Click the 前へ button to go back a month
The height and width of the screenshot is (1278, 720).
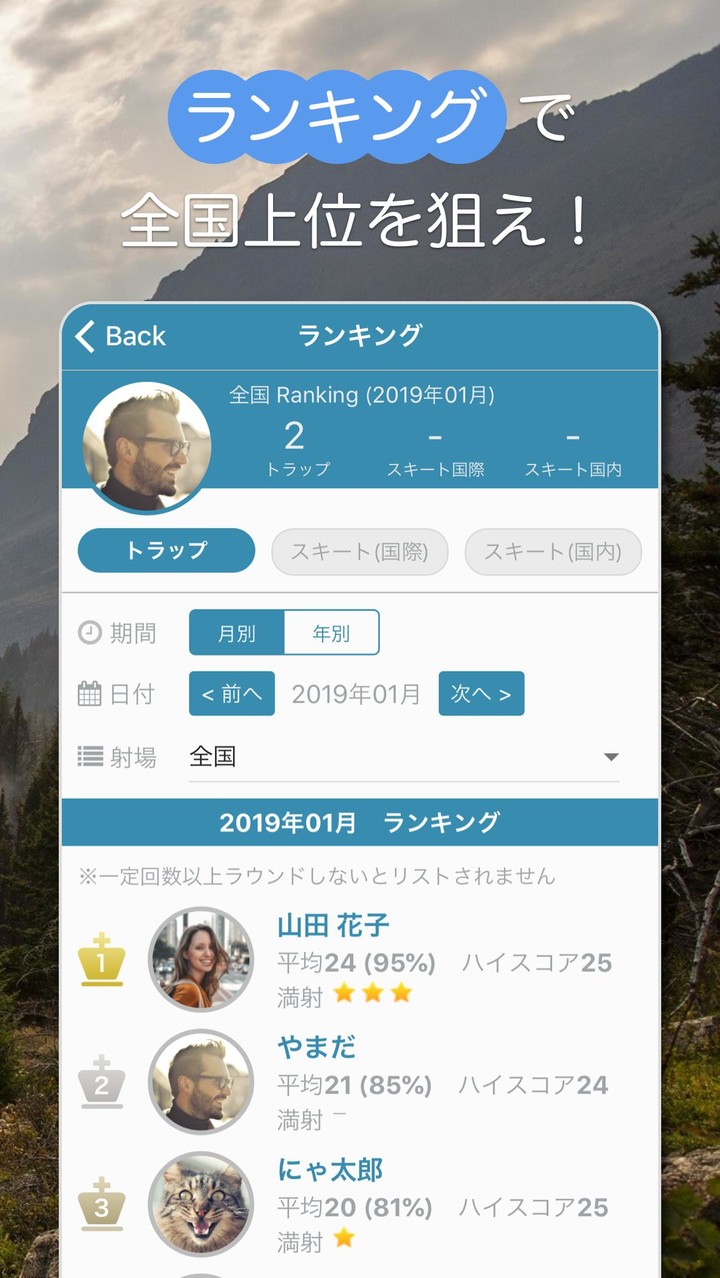[x=231, y=693]
